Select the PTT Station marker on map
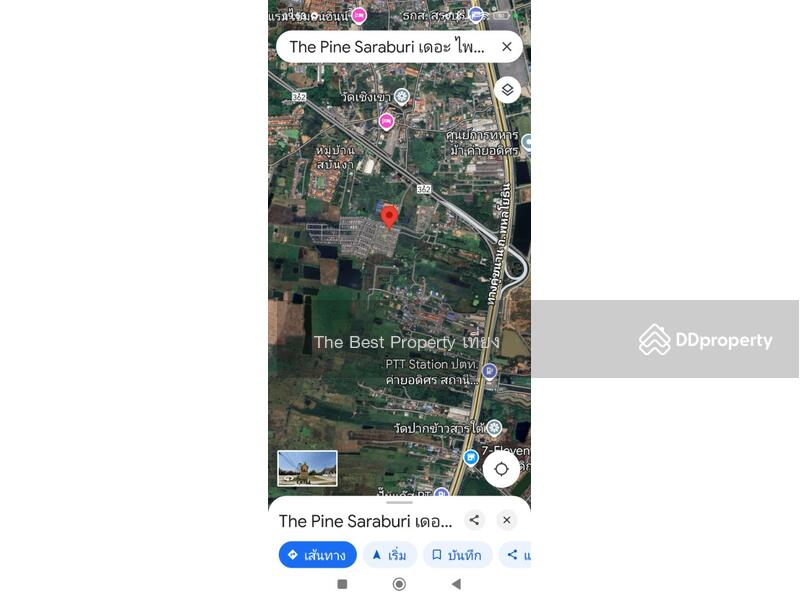This screenshot has height=600, width=800. 489,371
